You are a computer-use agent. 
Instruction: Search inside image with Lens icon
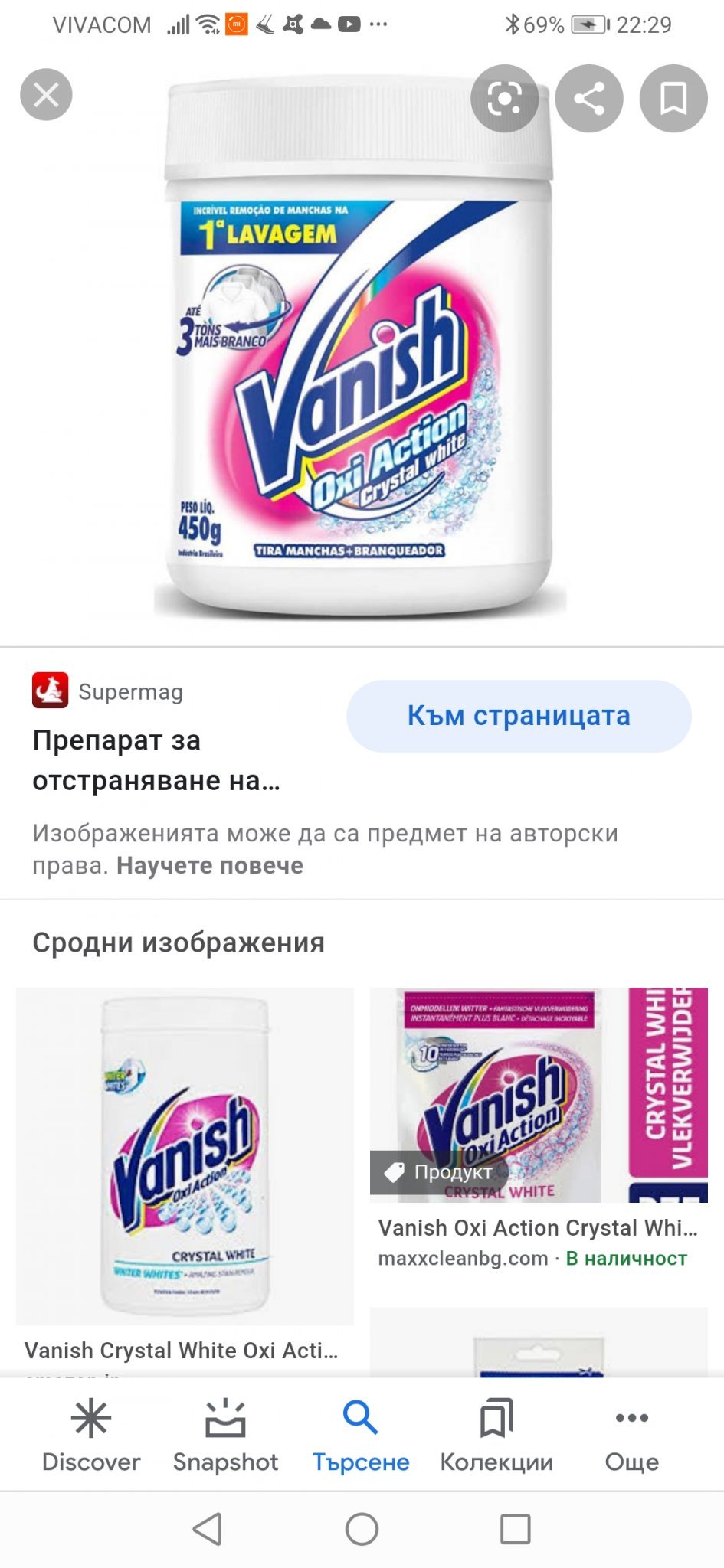click(x=504, y=99)
